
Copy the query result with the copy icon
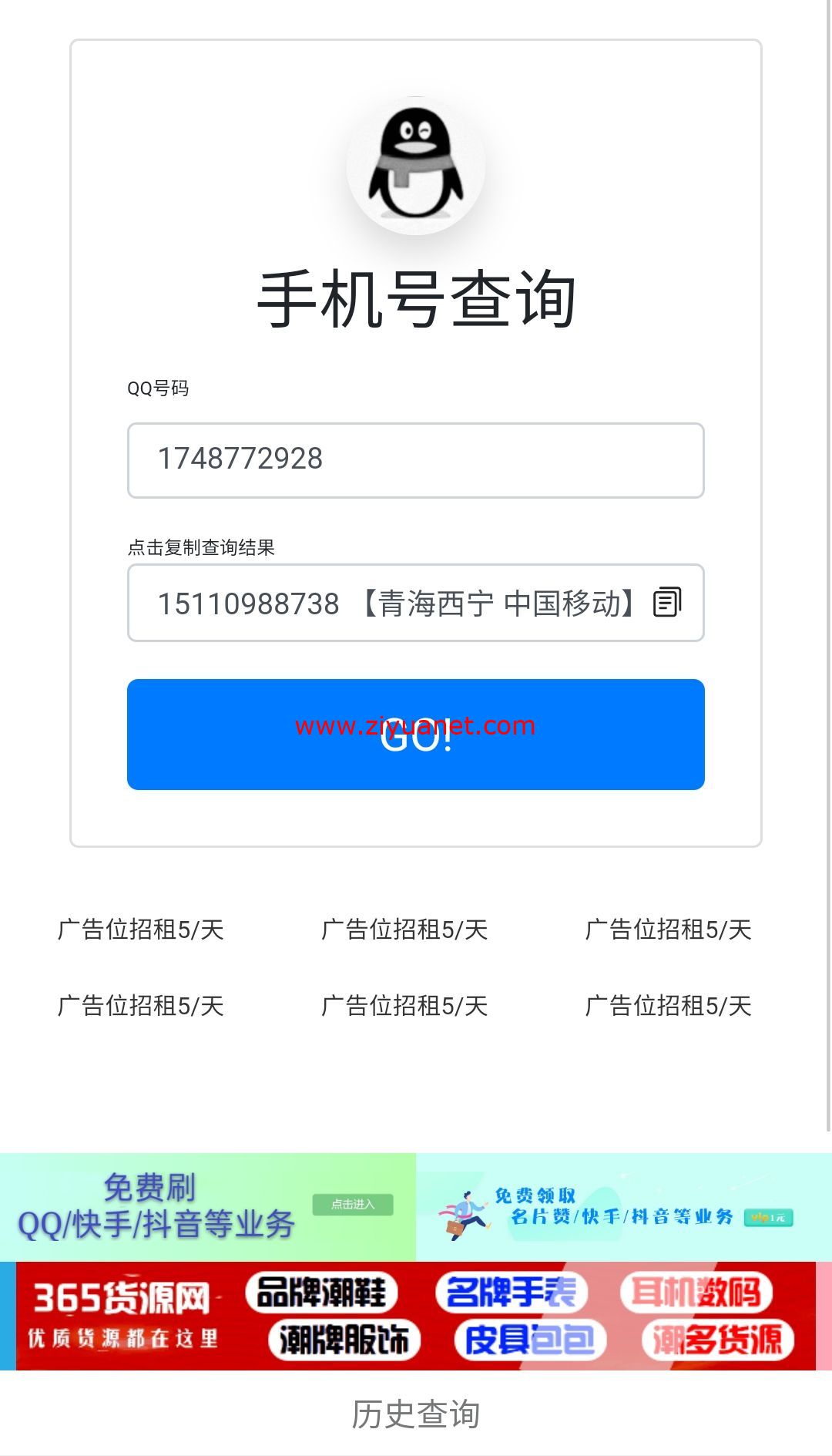pos(667,602)
